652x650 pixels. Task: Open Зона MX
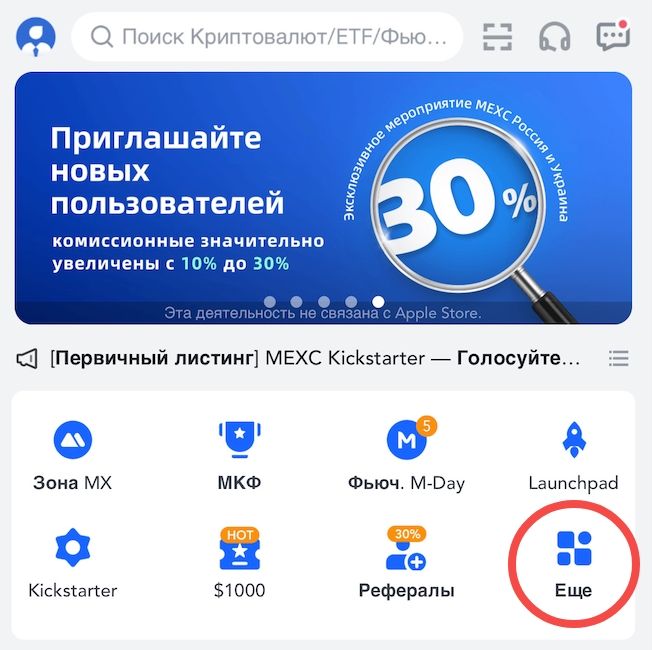(72, 456)
